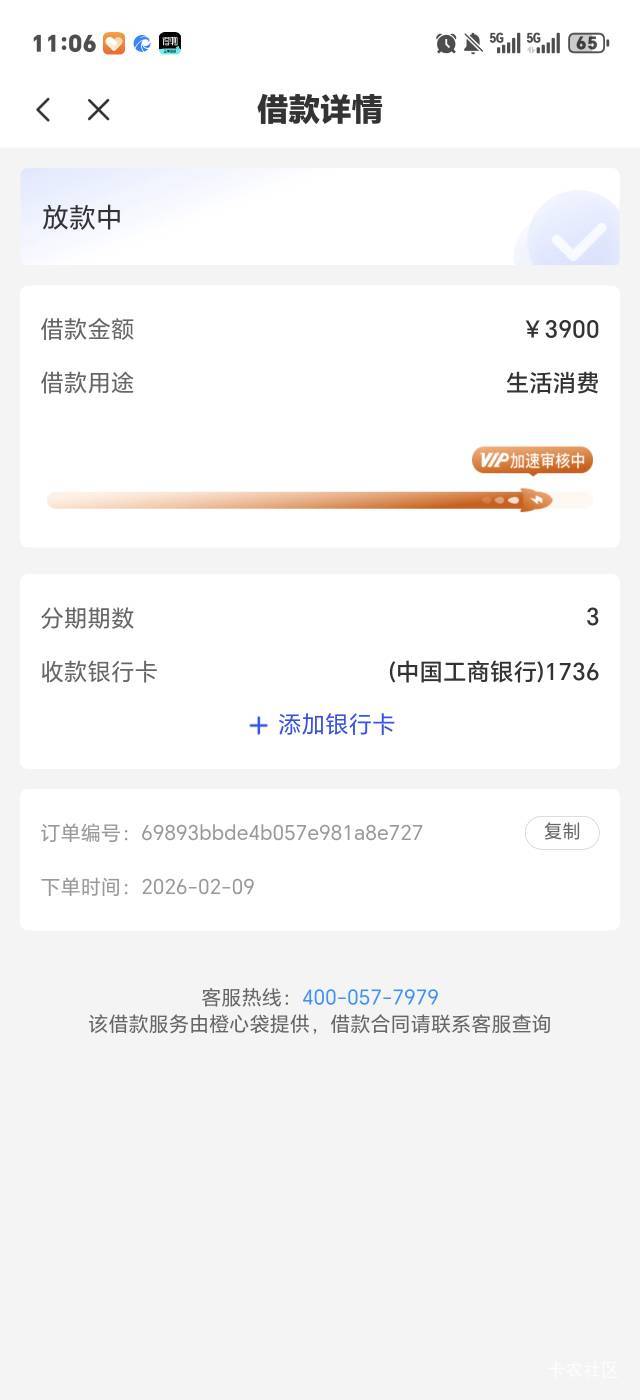
Task: Close the loan details page
Action: 98,110
